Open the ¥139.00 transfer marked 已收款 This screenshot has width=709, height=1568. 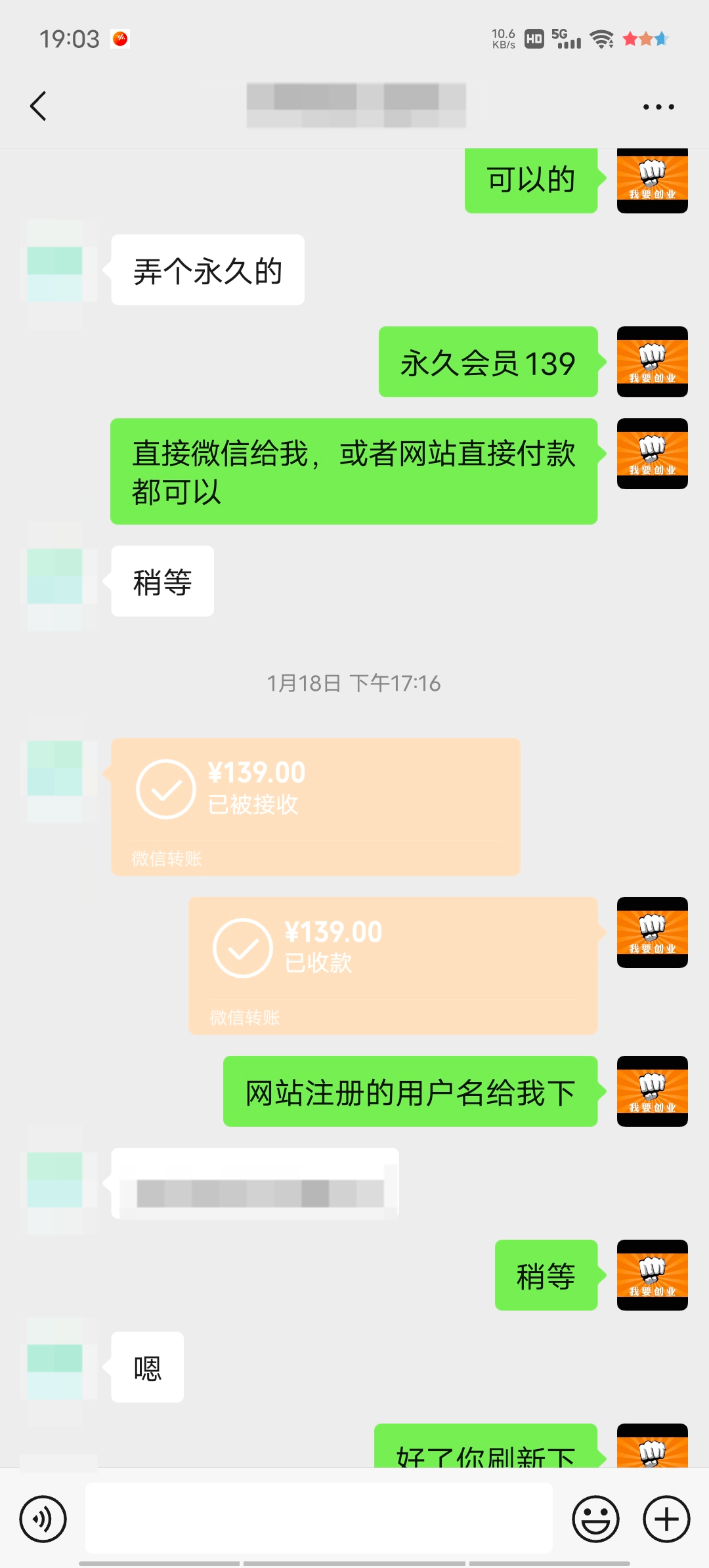coord(393,965)
